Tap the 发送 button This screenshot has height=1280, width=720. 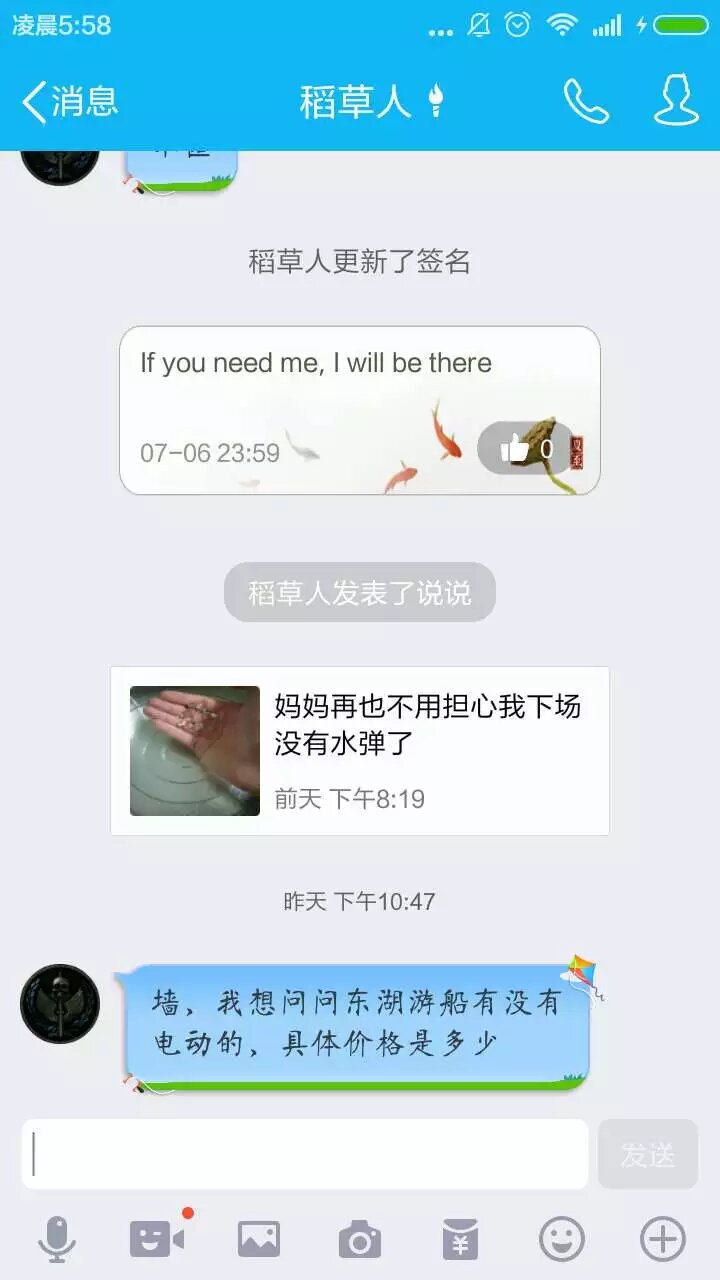648,1154
